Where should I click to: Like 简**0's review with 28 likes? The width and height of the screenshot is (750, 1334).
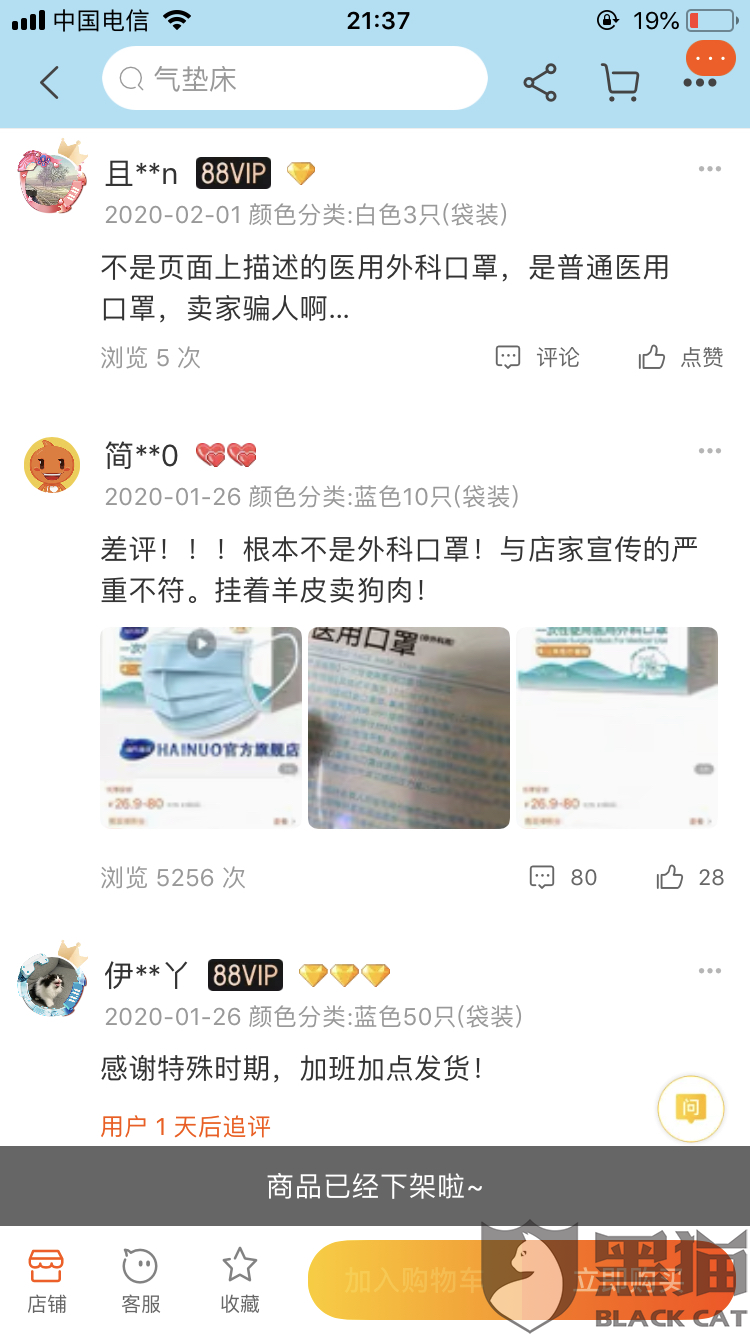[x=690, y=878]
